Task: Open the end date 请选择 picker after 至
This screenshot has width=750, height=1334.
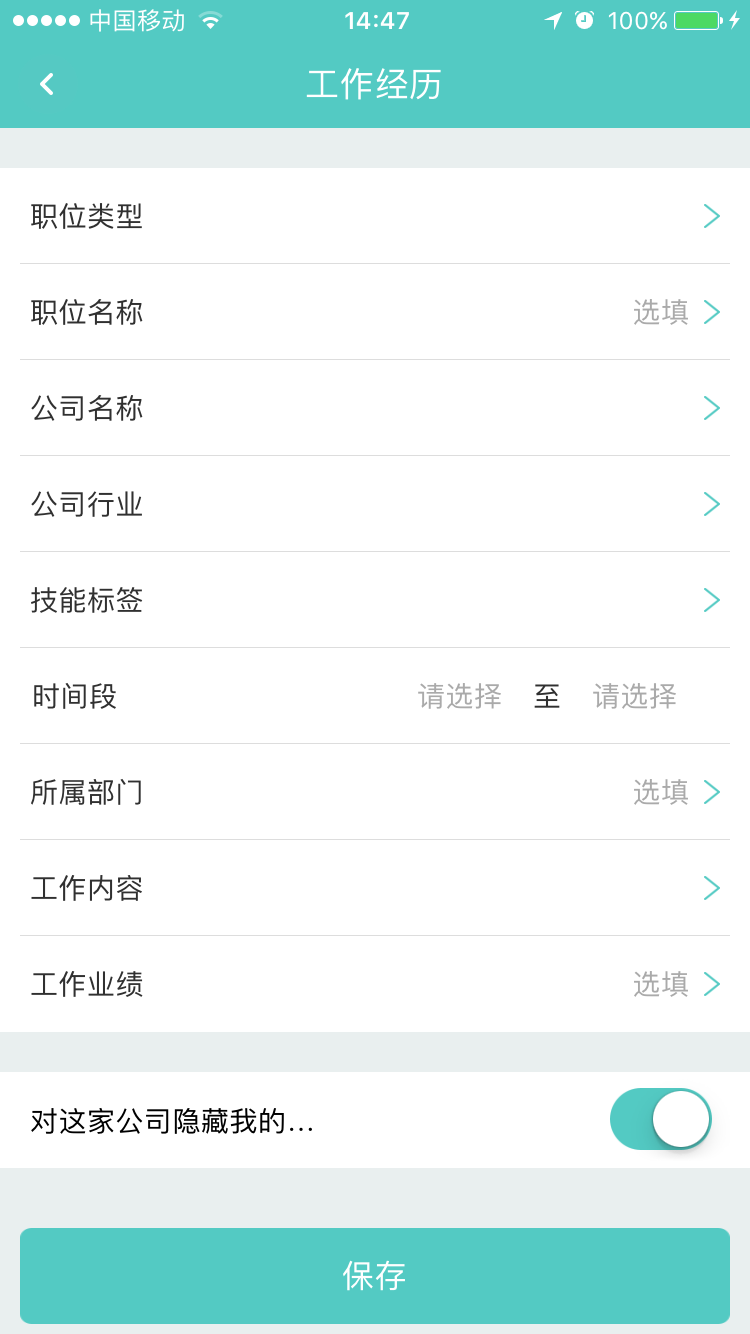Action: [634, 696]
